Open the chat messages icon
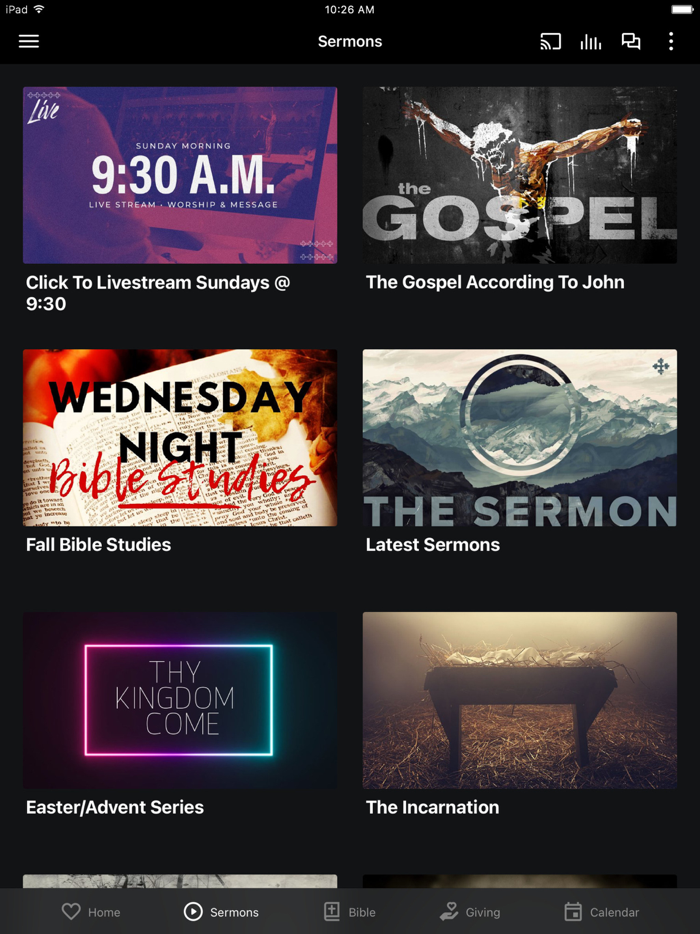The image size is (700, 934). point(631,41)
